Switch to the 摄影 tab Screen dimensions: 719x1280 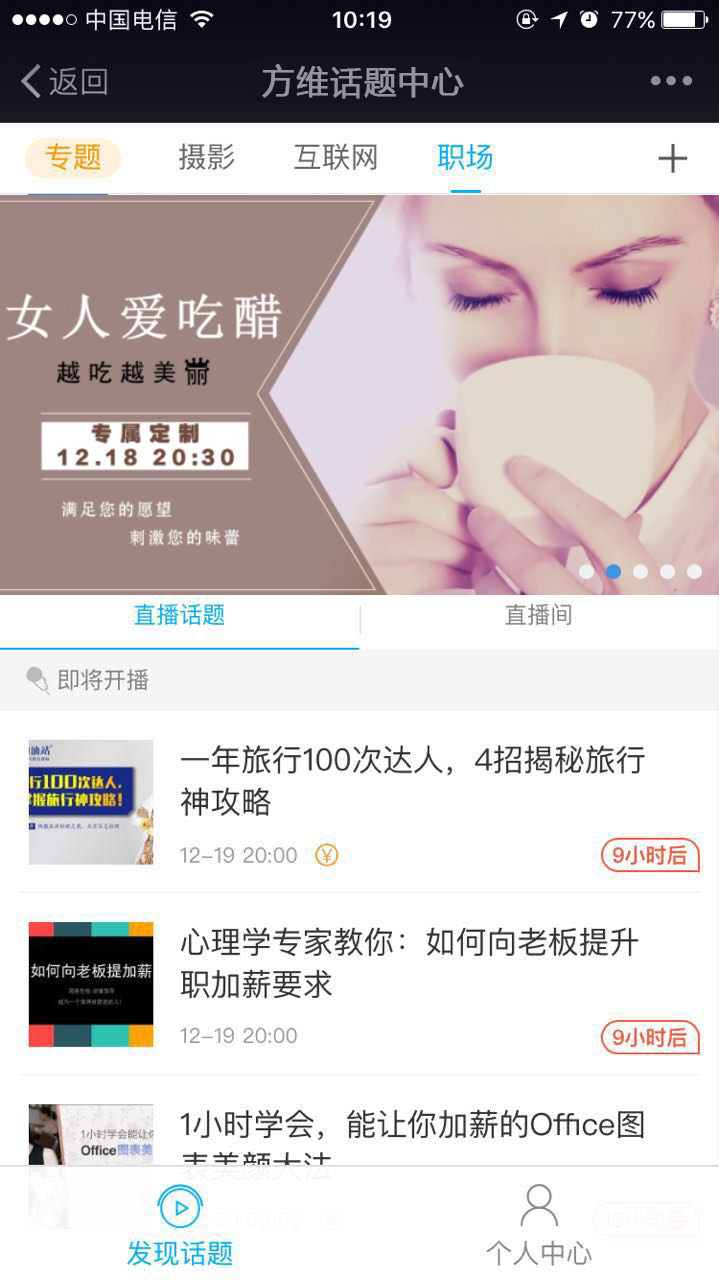[x=206, y=158]
